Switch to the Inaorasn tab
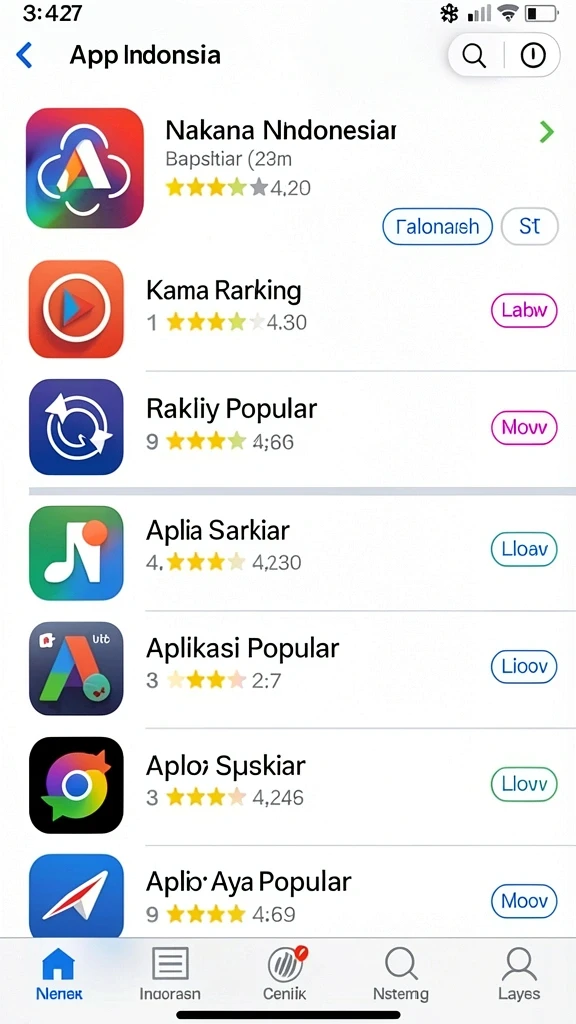The width and height of the screenshot is (576, 1024). 170,974
